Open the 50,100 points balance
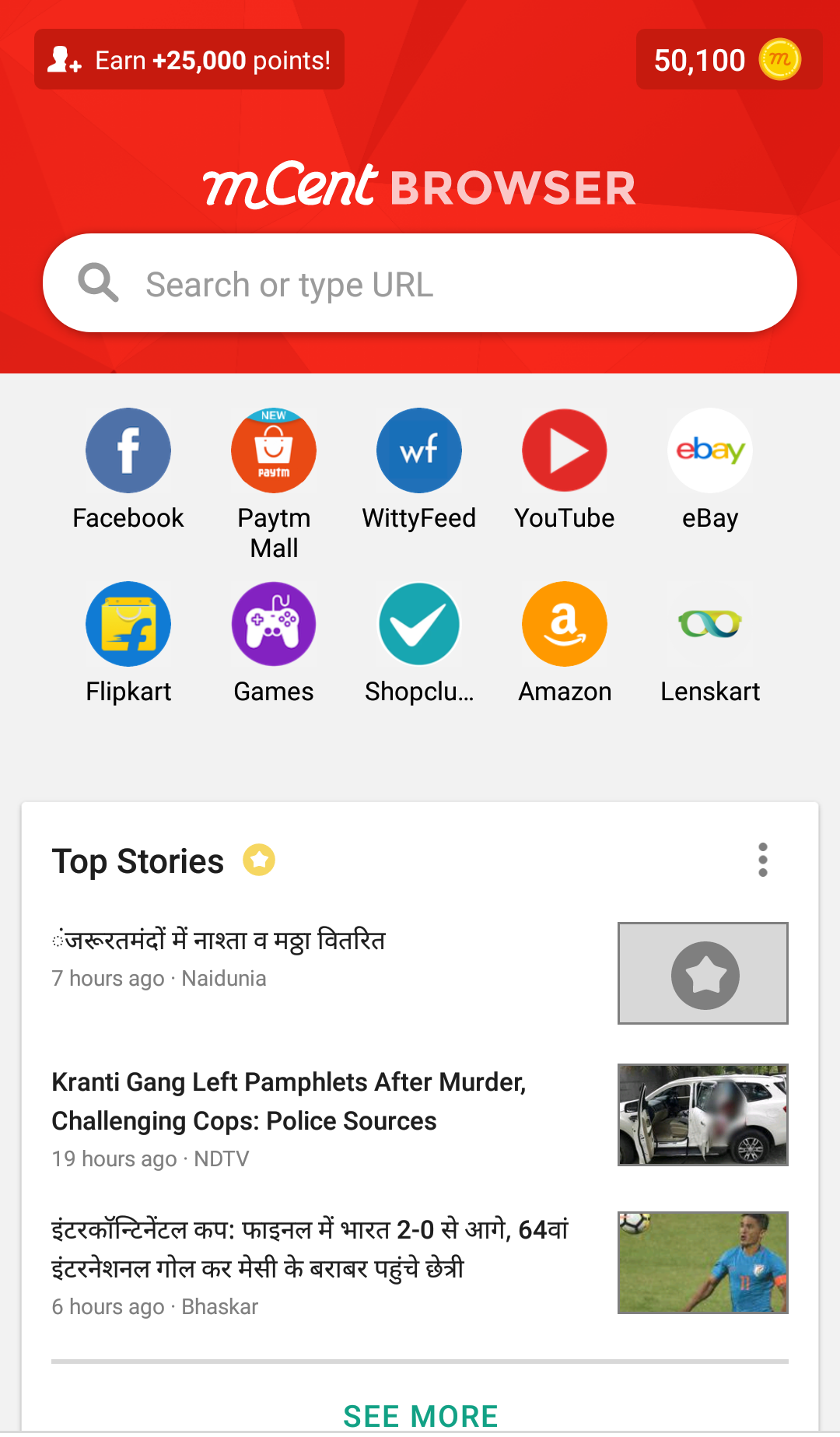Screen dimensions: 840x1437 click(x=729, y=59)
